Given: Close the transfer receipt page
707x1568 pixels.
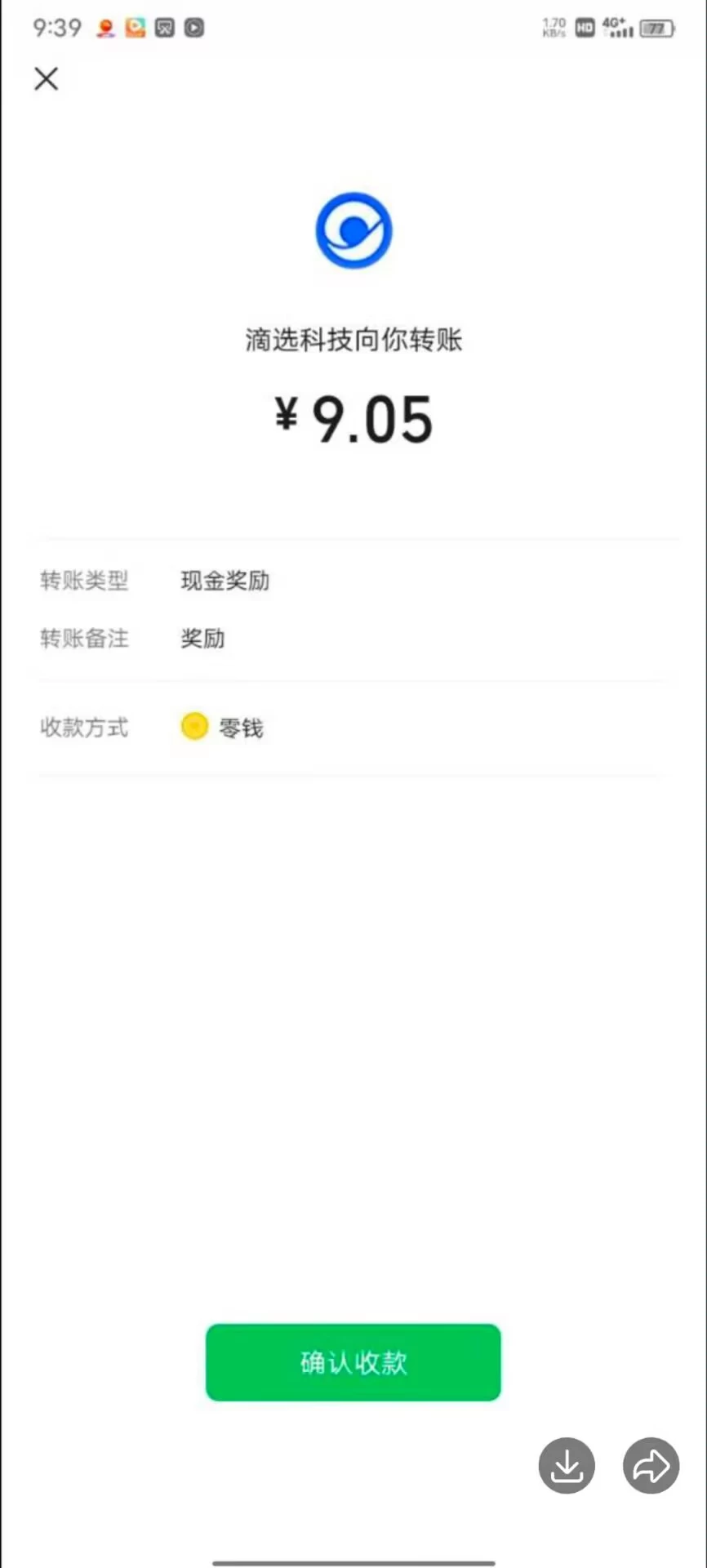Looking at the screenshot, I should (47, 78).
